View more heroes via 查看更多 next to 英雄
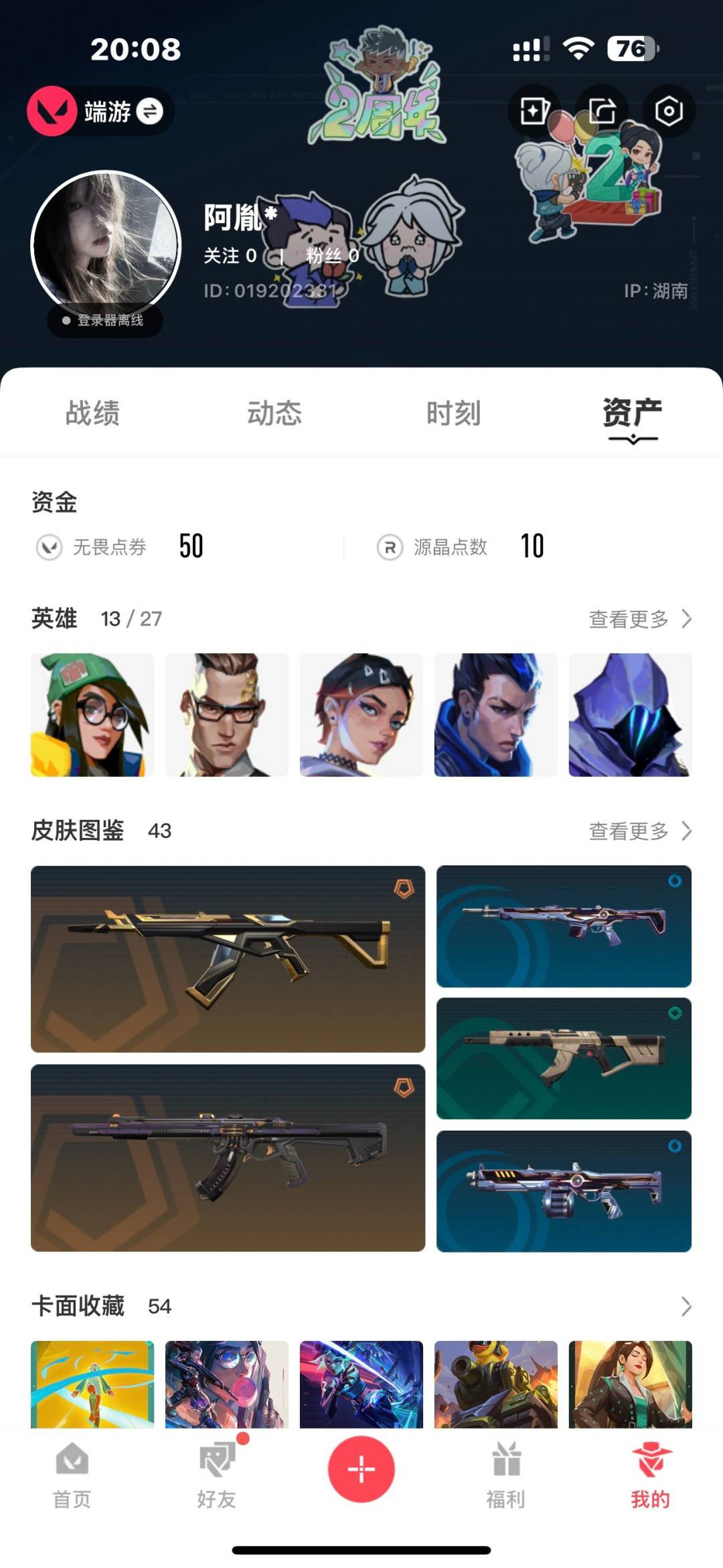This screenshot has width=723, height=1568. (639, 619)
